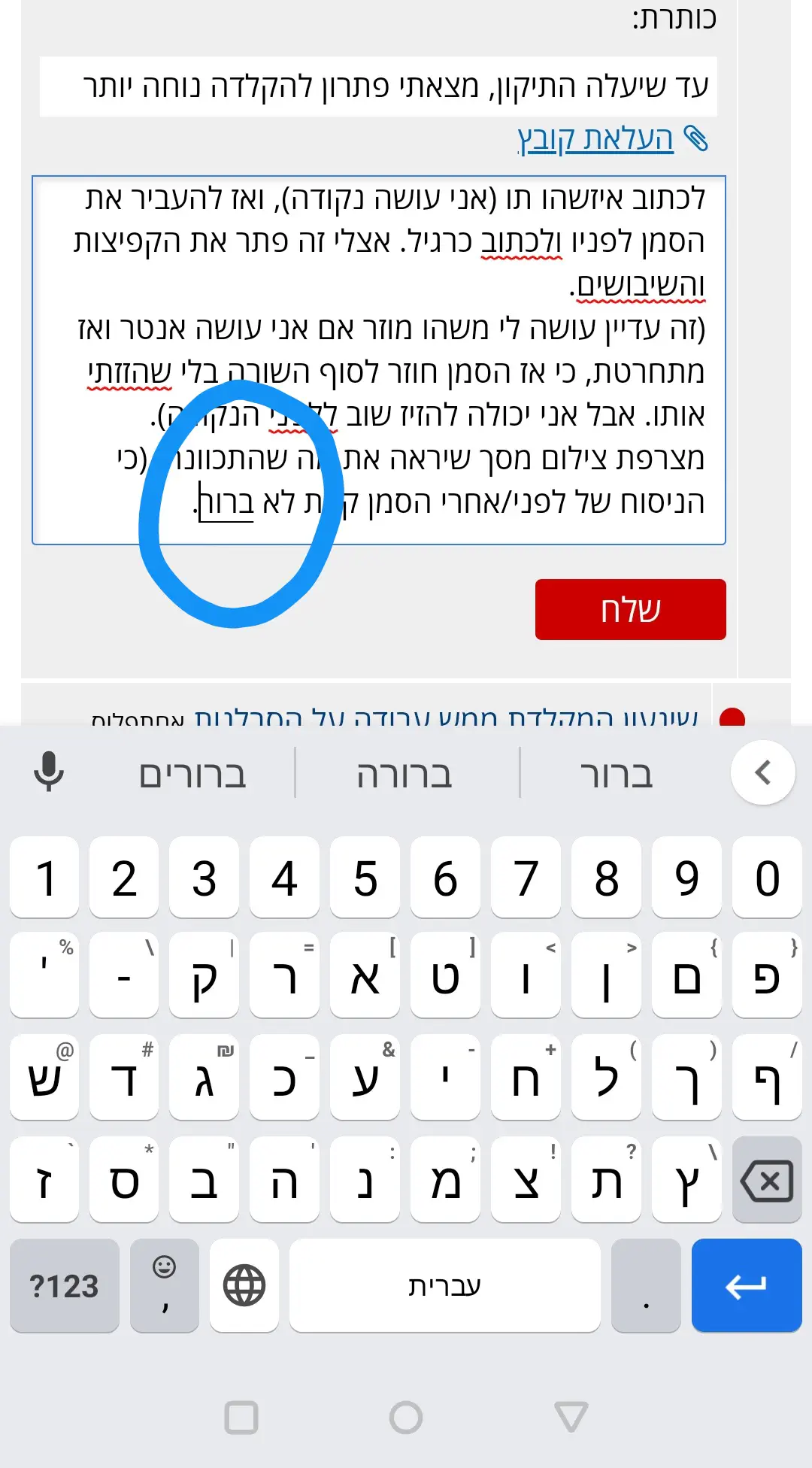The width and height of the screenshot is (812, 1468).
Task: Start voice input with the microphone
Action: click(50, 772)
